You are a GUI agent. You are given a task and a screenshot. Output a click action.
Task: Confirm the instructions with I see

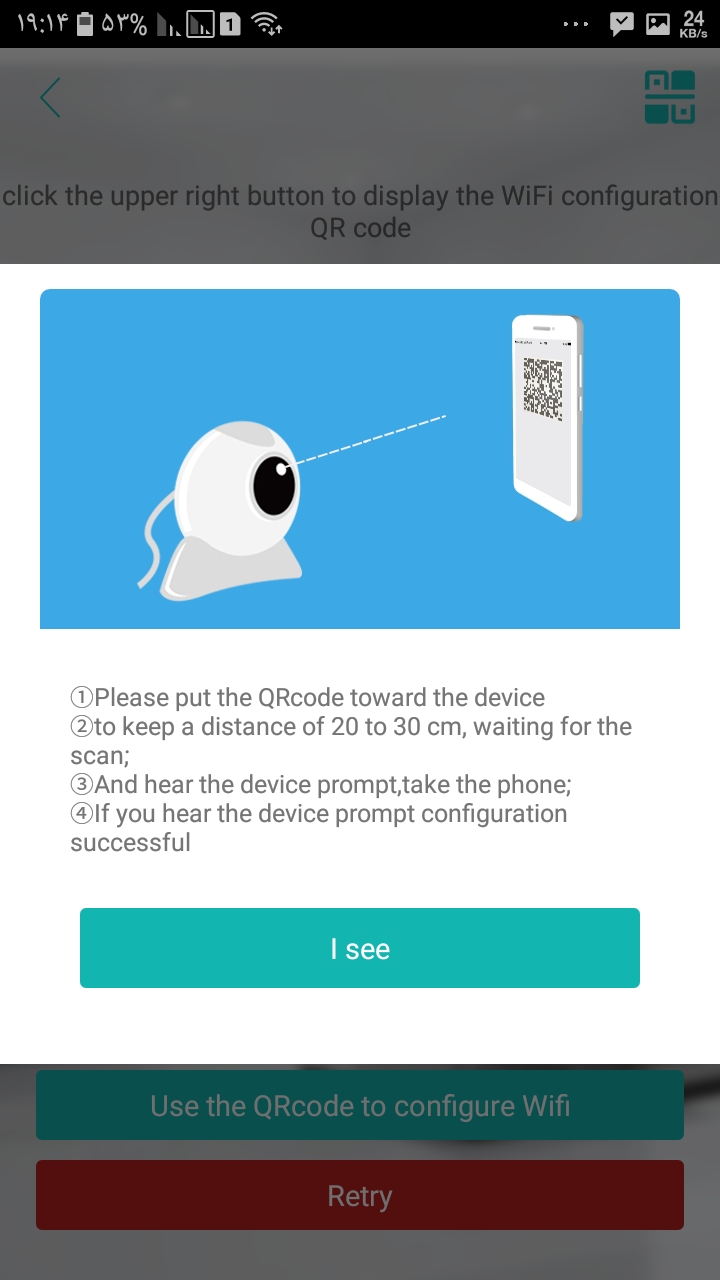click(360, 948)
